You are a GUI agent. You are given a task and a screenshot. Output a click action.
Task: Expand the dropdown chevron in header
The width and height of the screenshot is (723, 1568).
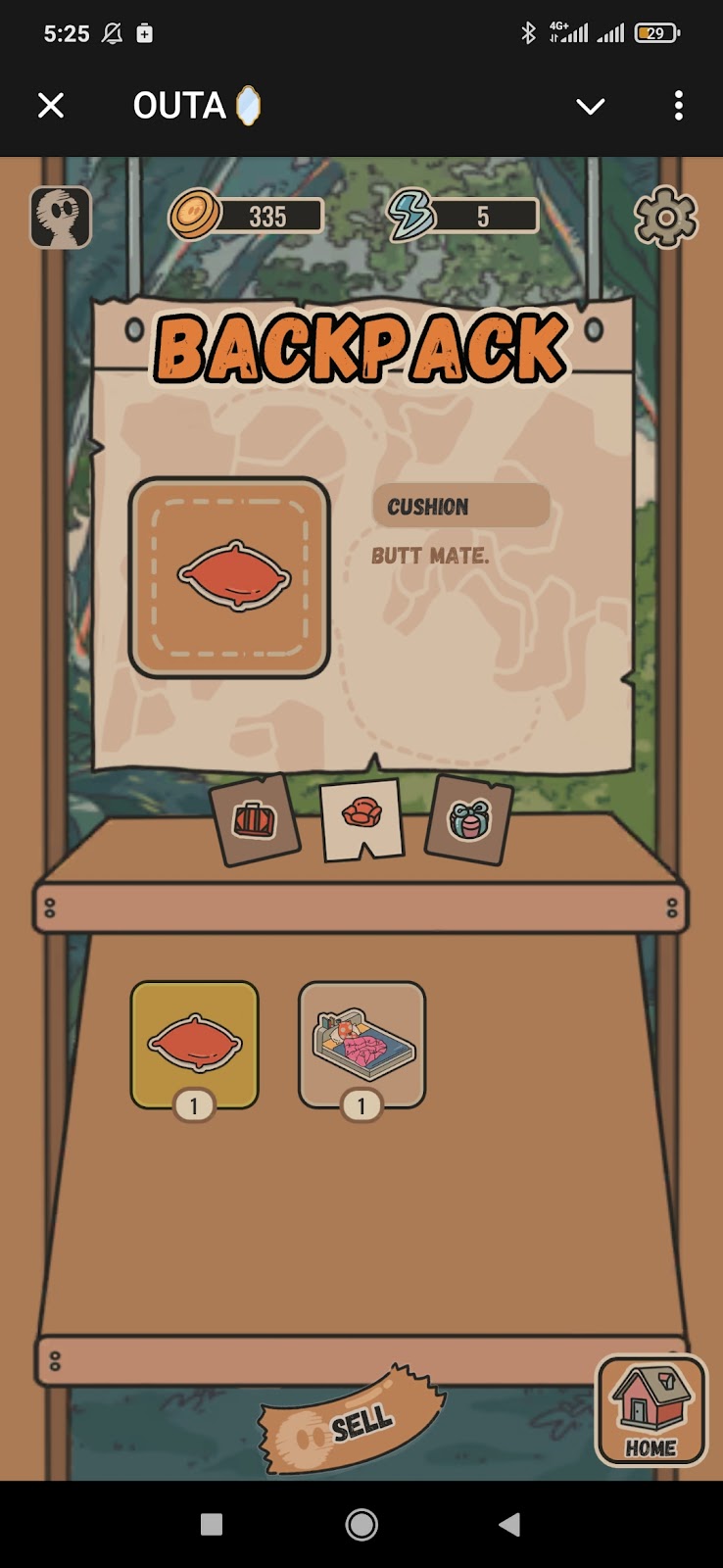point(590,106)
